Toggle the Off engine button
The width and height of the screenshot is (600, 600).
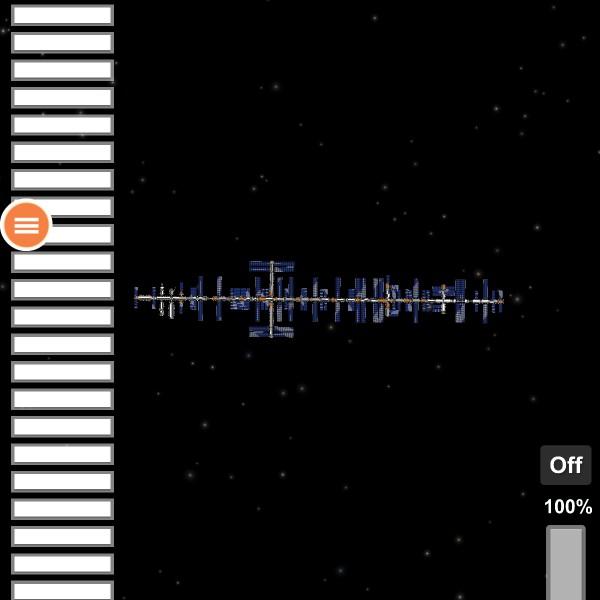565,465
